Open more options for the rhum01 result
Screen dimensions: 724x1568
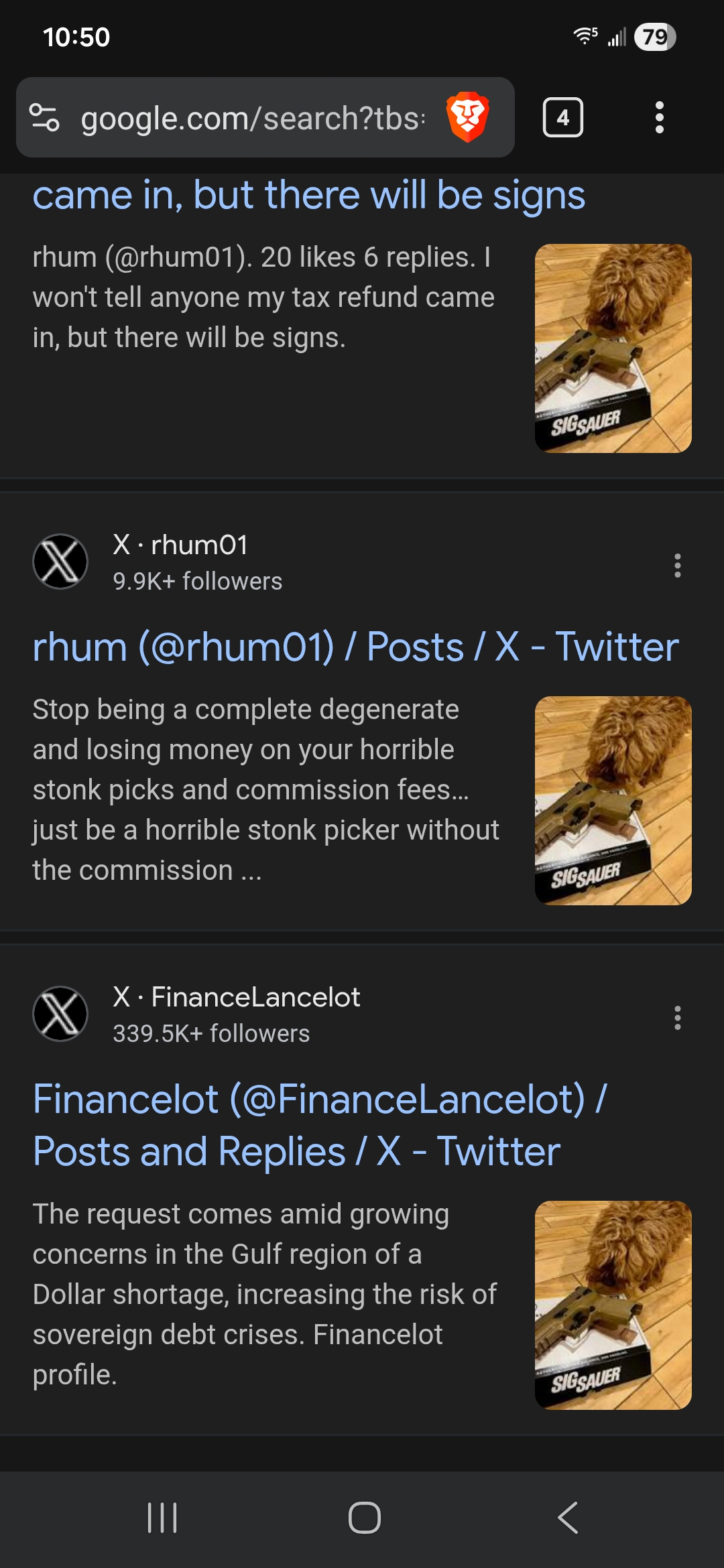click(x=677, y=566)
